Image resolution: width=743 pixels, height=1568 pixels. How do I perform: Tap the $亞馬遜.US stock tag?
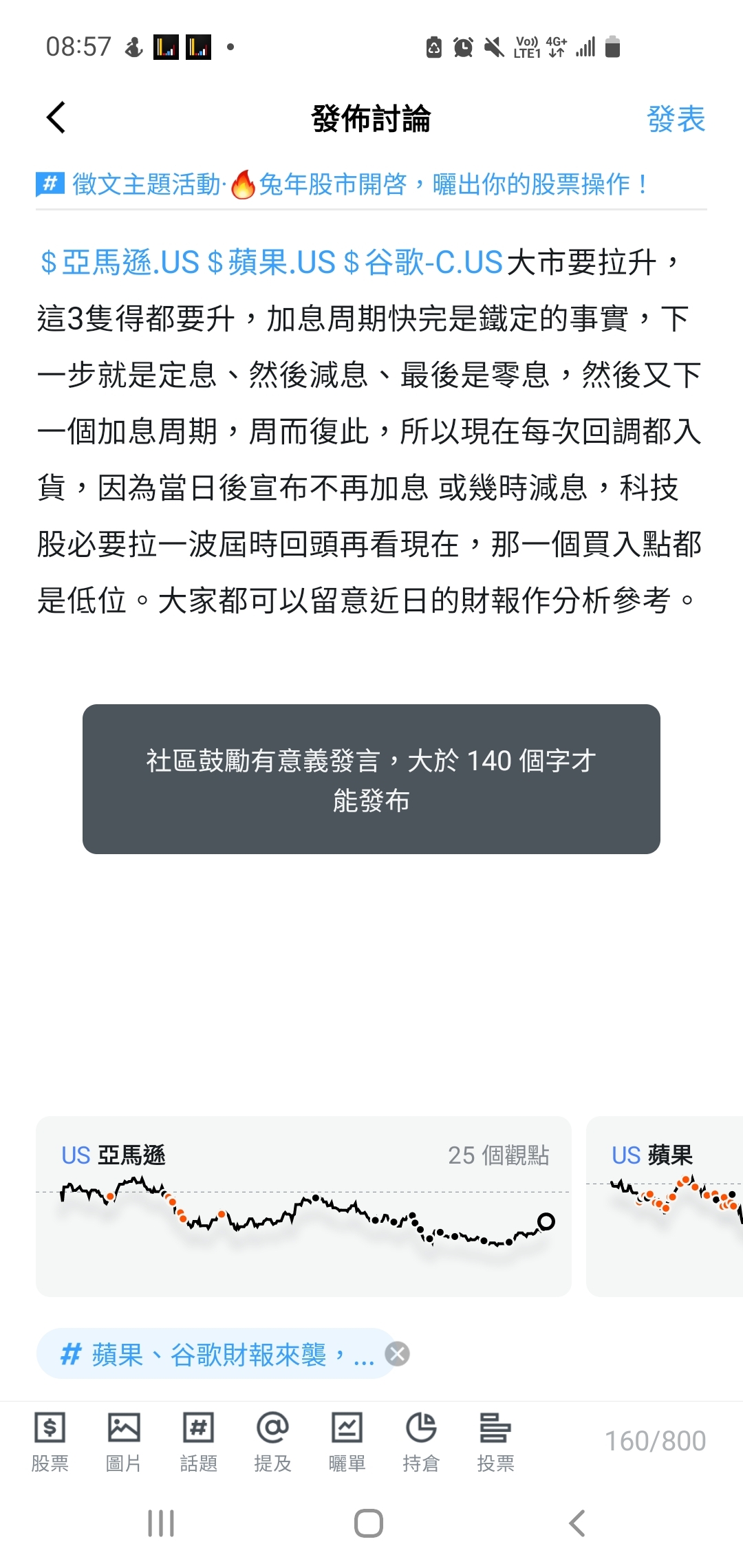(x=120, y=263)
